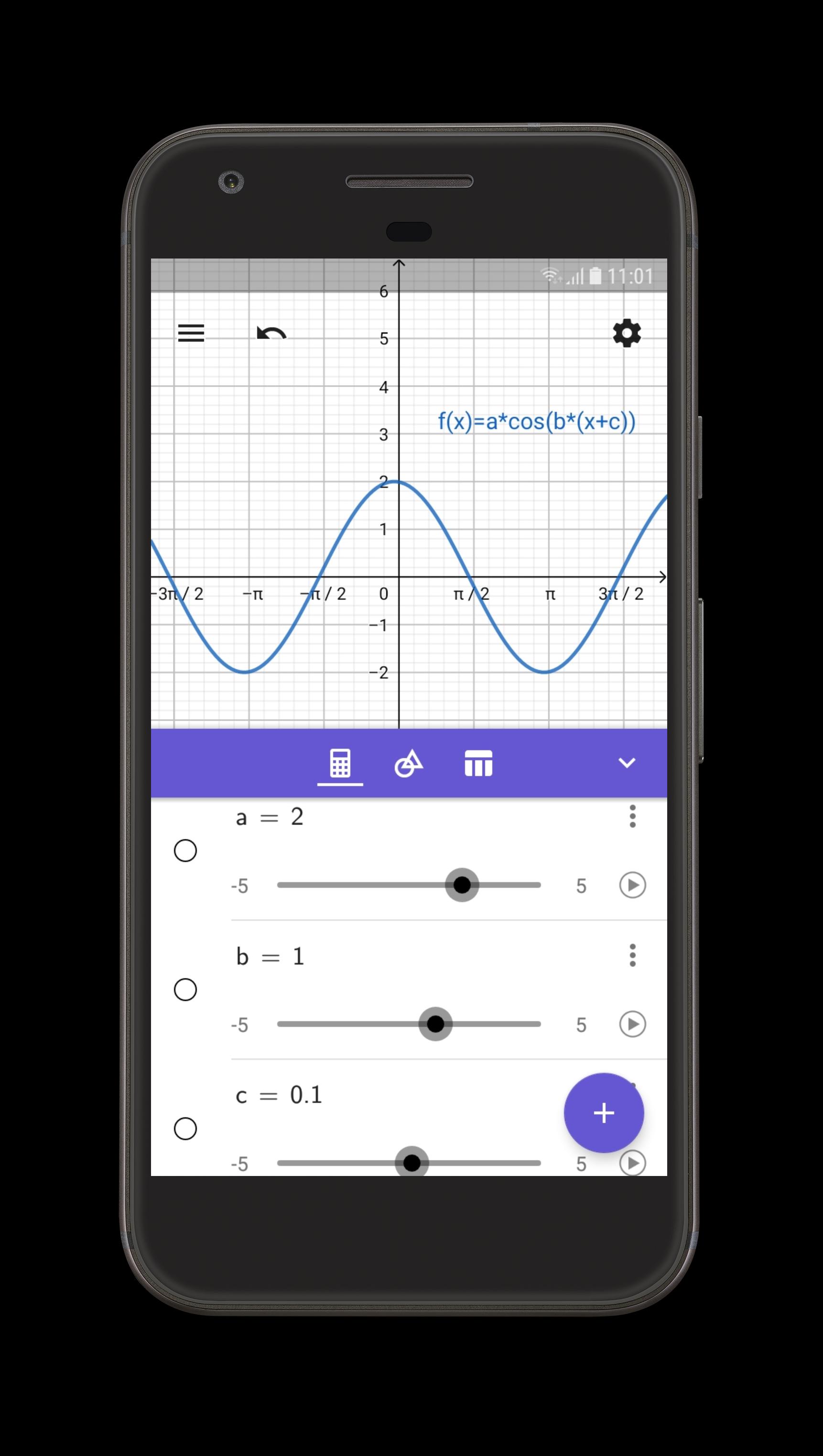Toggle visibility of slider a

coord(185,851)
